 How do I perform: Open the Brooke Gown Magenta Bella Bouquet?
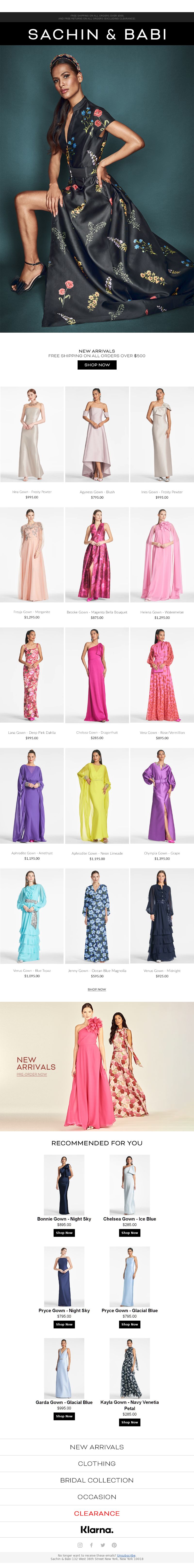[x=97, y=555]
